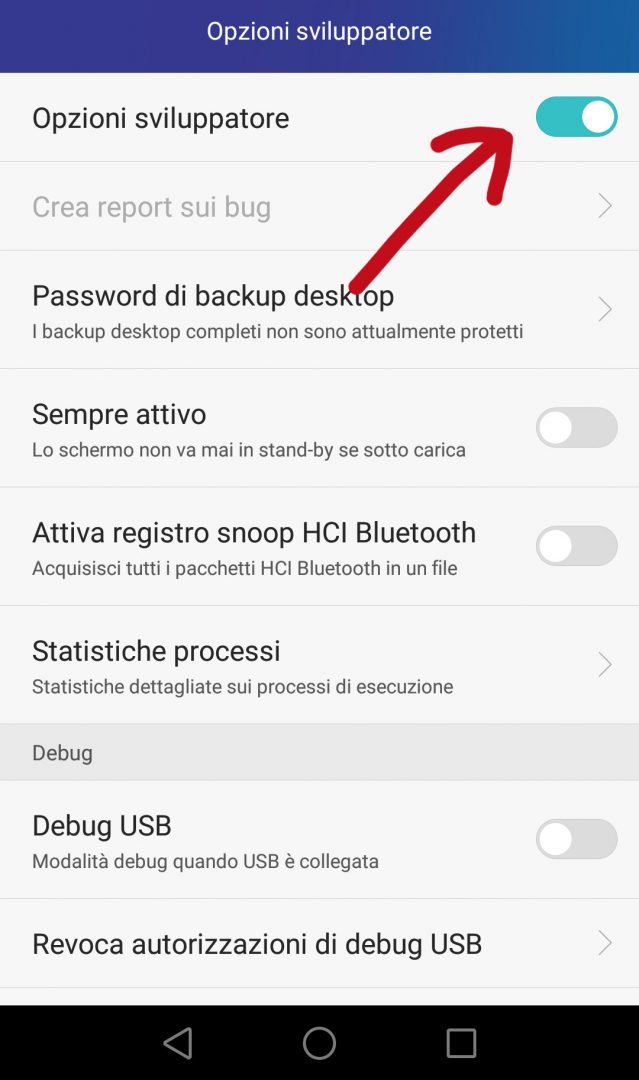Open Password di backup desktop

(x=300, y=309)
